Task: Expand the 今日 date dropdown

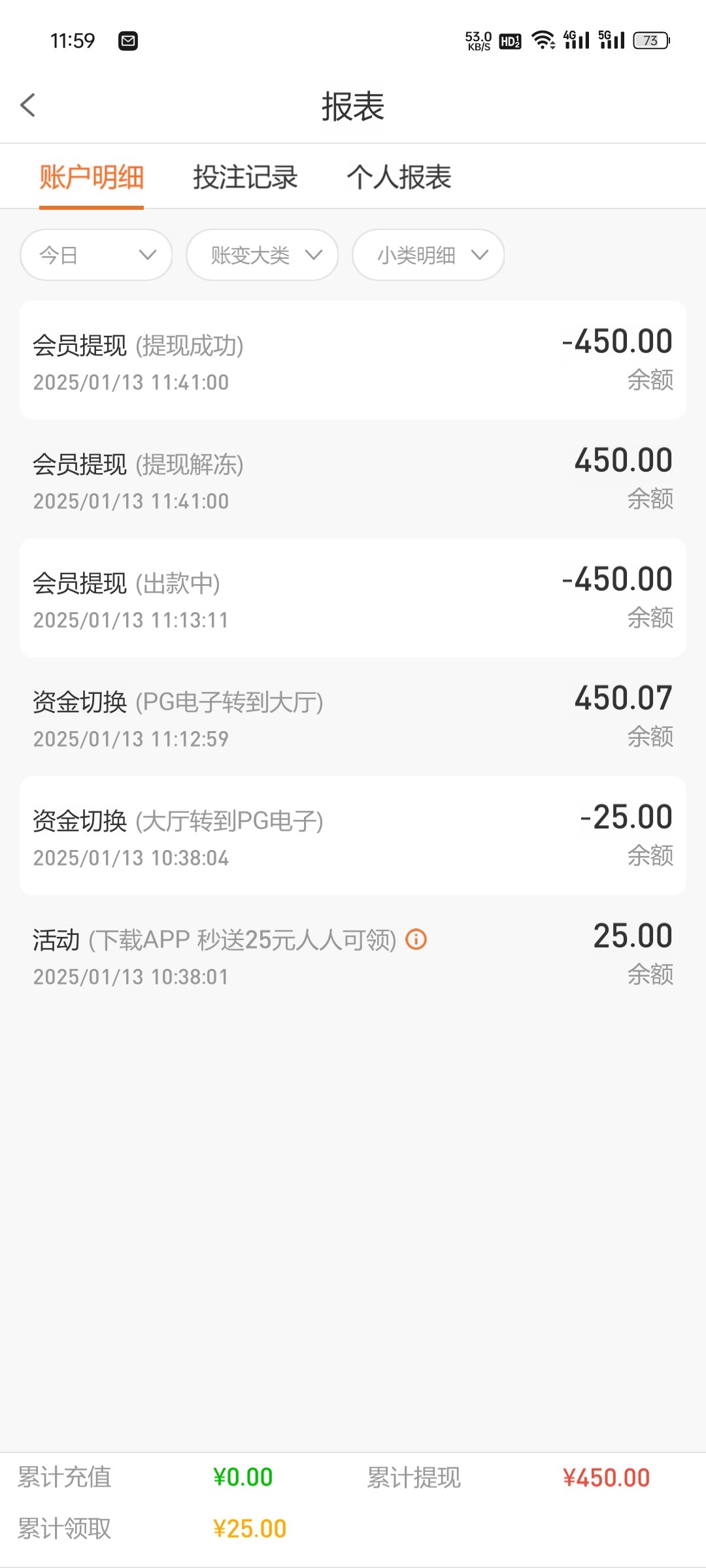Action: [96, 255]
